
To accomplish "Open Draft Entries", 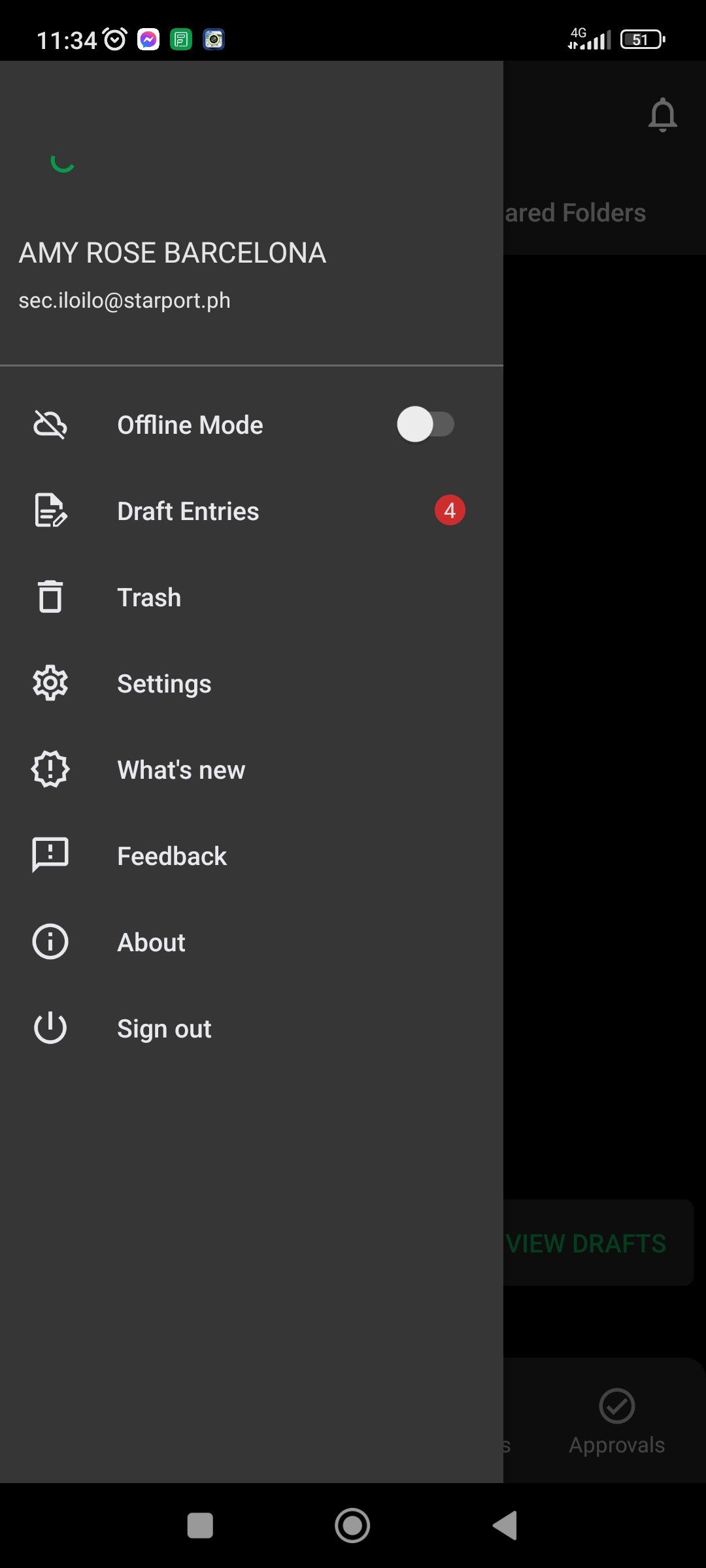I will click(188, 511).
